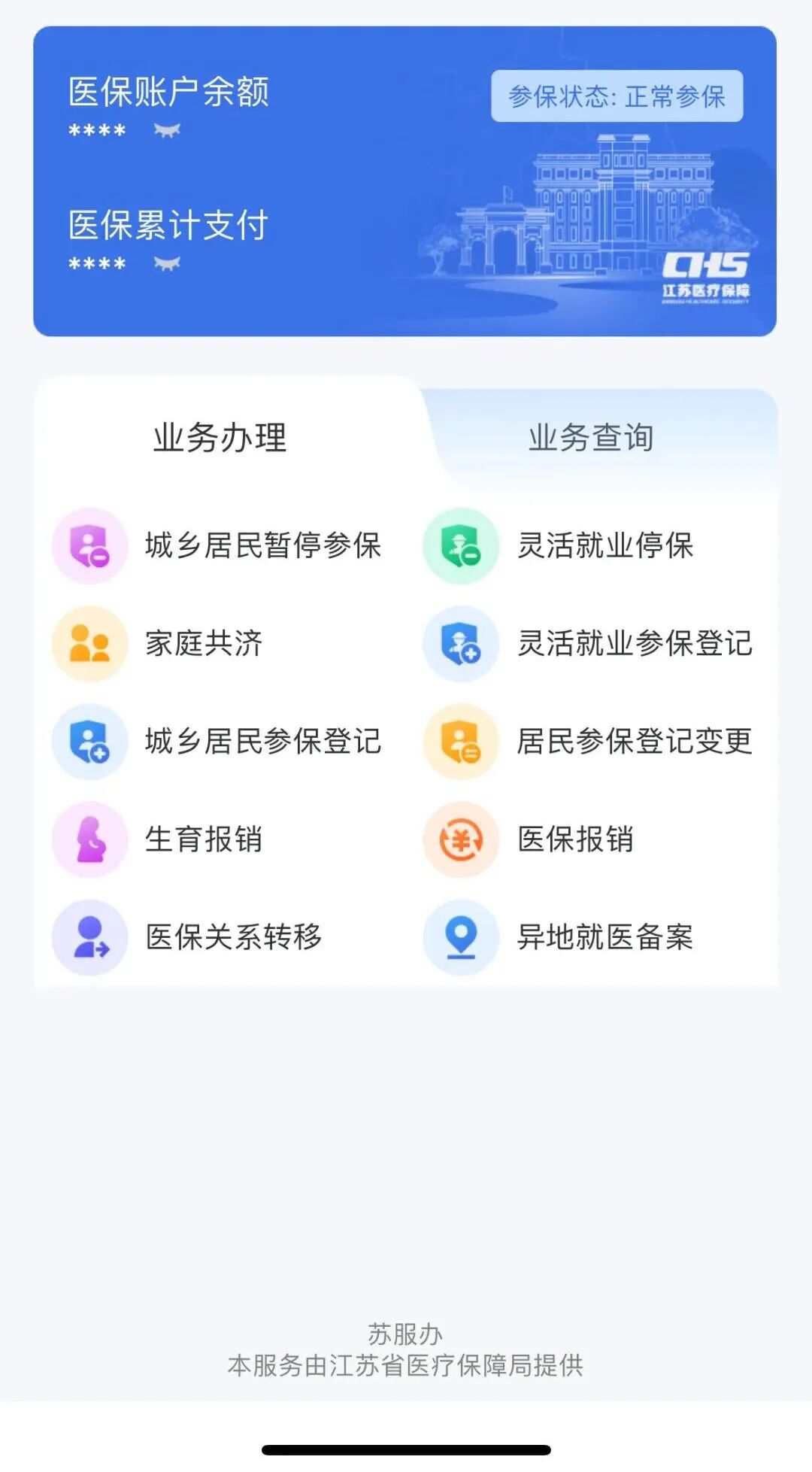Viewport: 812px width, 1472px height.
Task: Open 医保关系转移 transfer service
Action: [89, 939]
